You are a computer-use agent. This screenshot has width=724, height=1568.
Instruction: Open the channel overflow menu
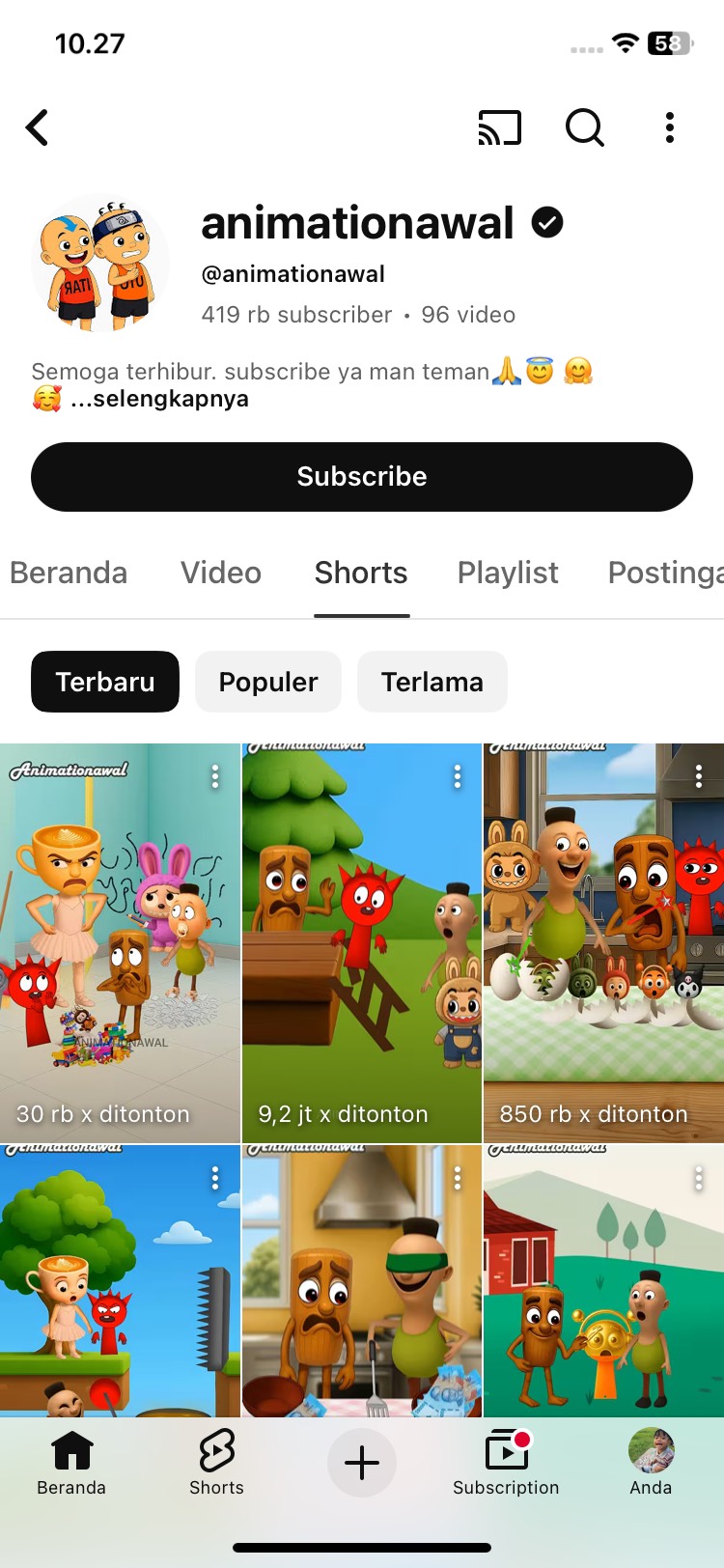click(669, 127)
